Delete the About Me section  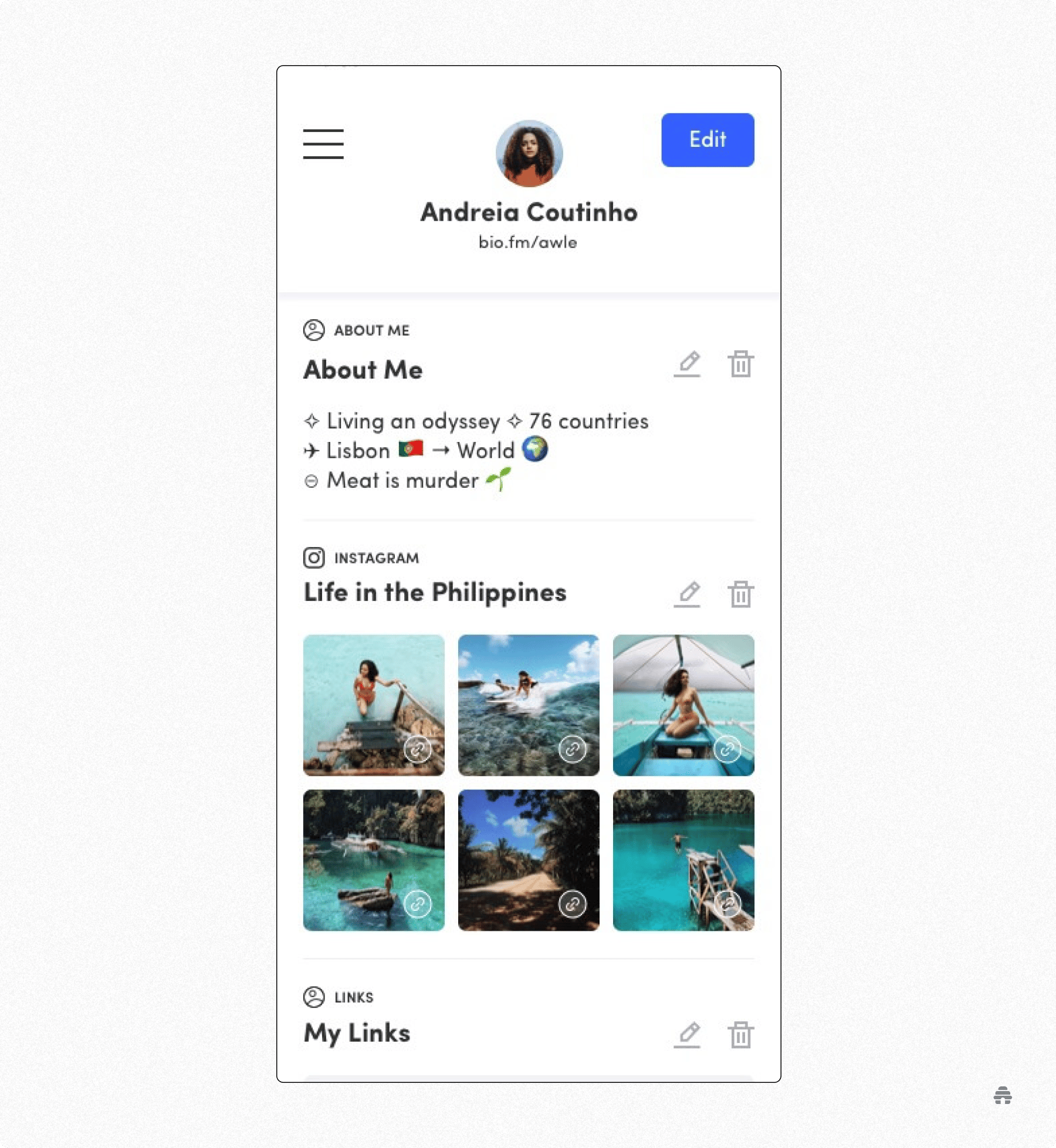(x=740, y=364)
